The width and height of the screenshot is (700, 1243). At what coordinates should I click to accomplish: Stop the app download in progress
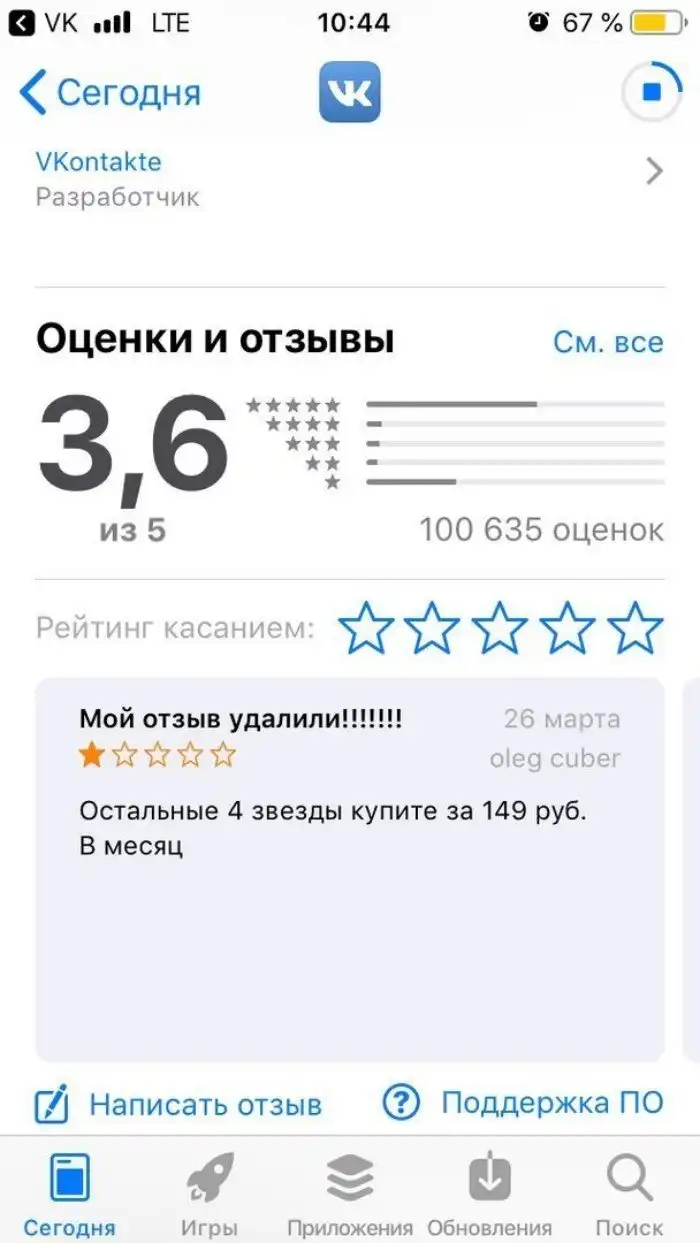click(651, 93)
